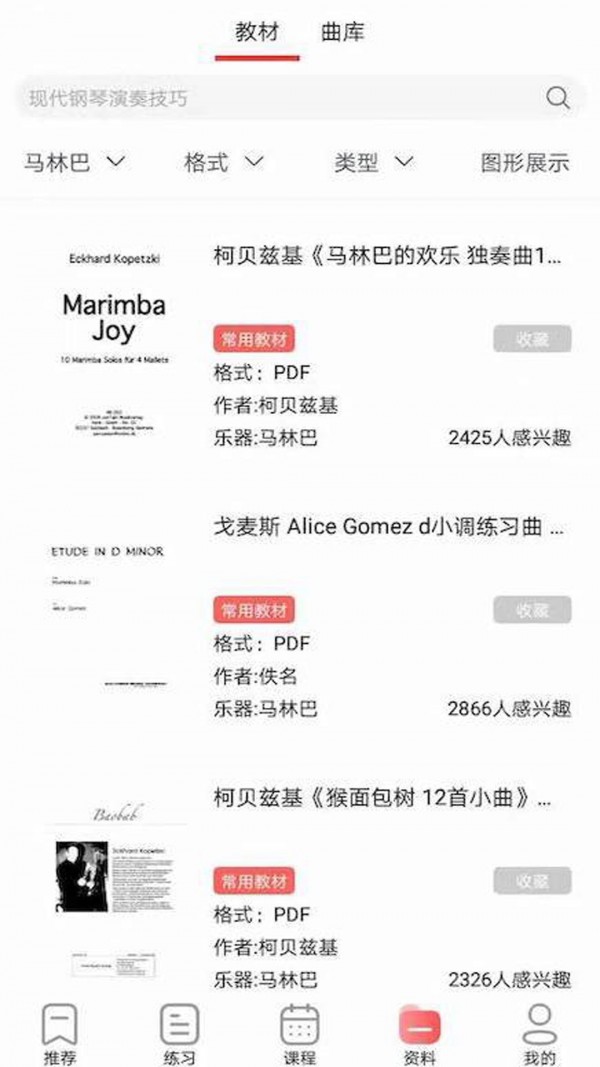Open 柯贝兹基《马林巴的欢乐 独奏曲》entry
The height and width of the screenshot is (1067, 600).
click(387, 256)
